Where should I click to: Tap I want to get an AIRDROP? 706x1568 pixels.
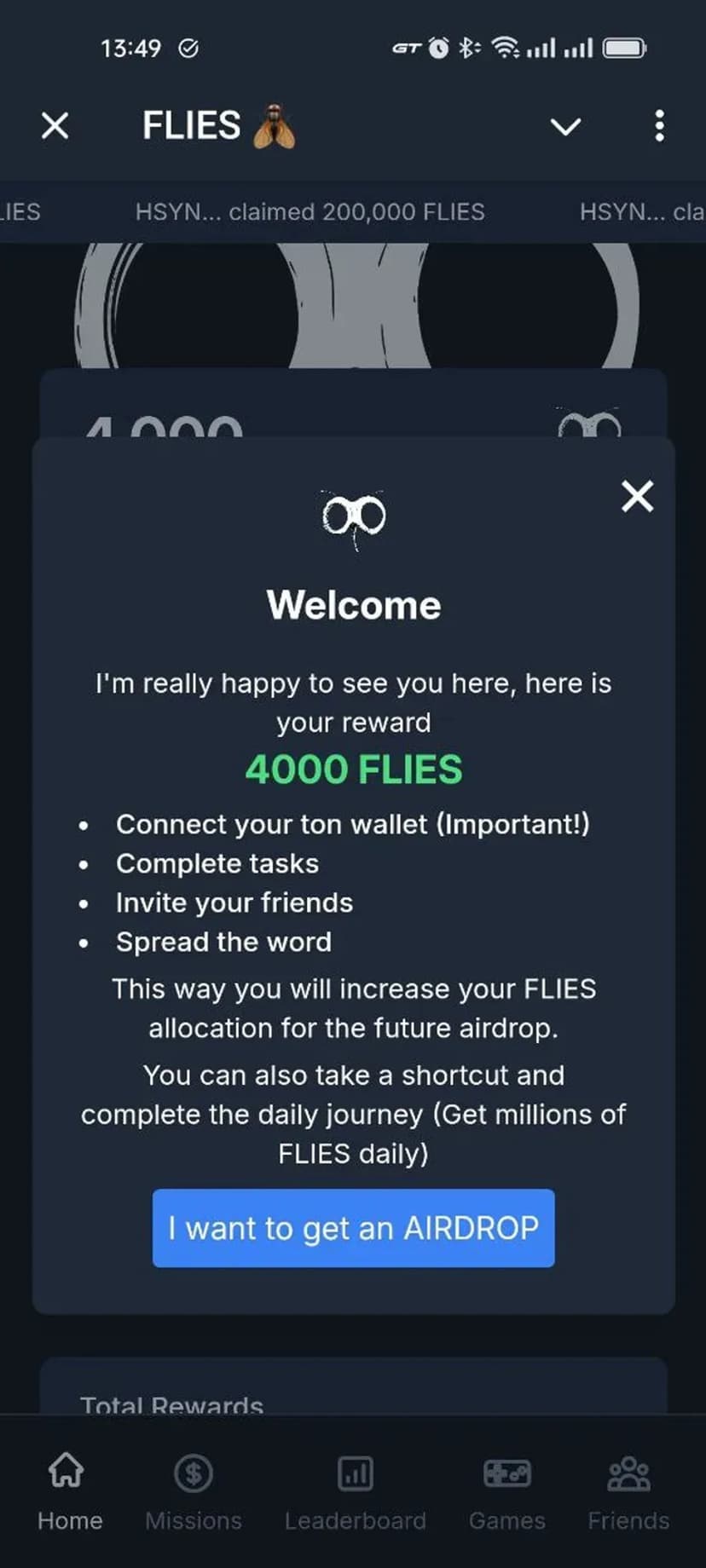353,1228
